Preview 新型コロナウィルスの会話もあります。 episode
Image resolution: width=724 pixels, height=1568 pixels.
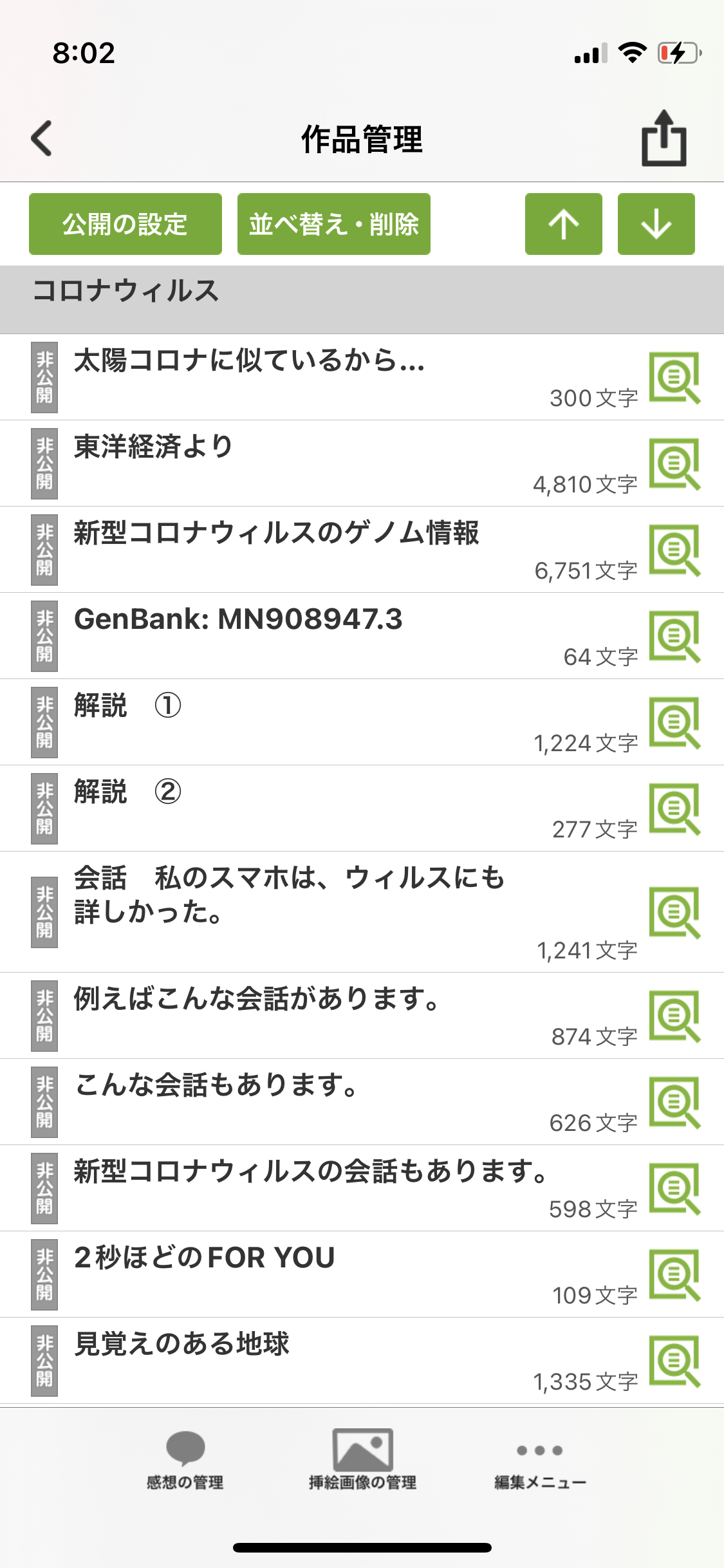(x=674, y=1188)
